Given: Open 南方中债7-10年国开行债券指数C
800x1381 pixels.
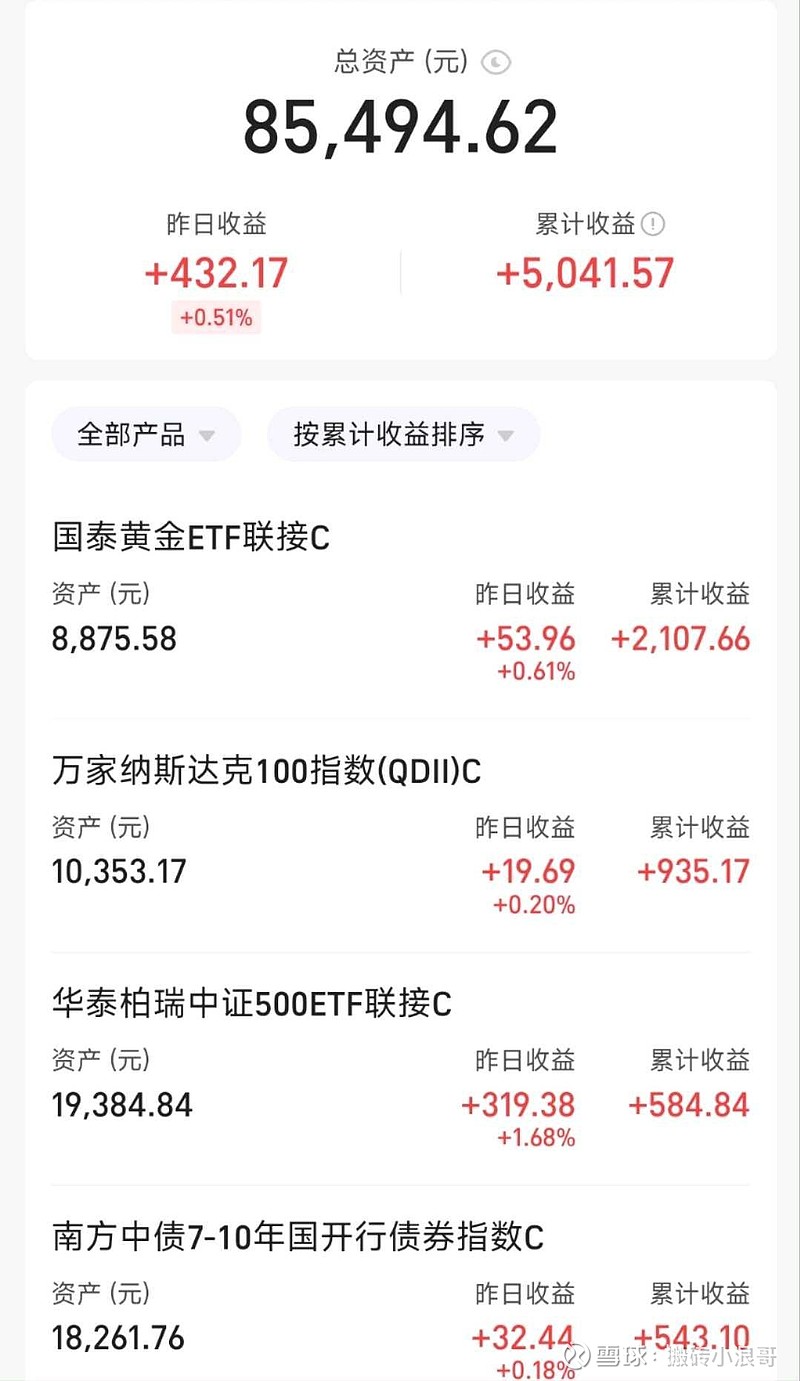Looking at the screenshot, I should tap(400, 1290).
